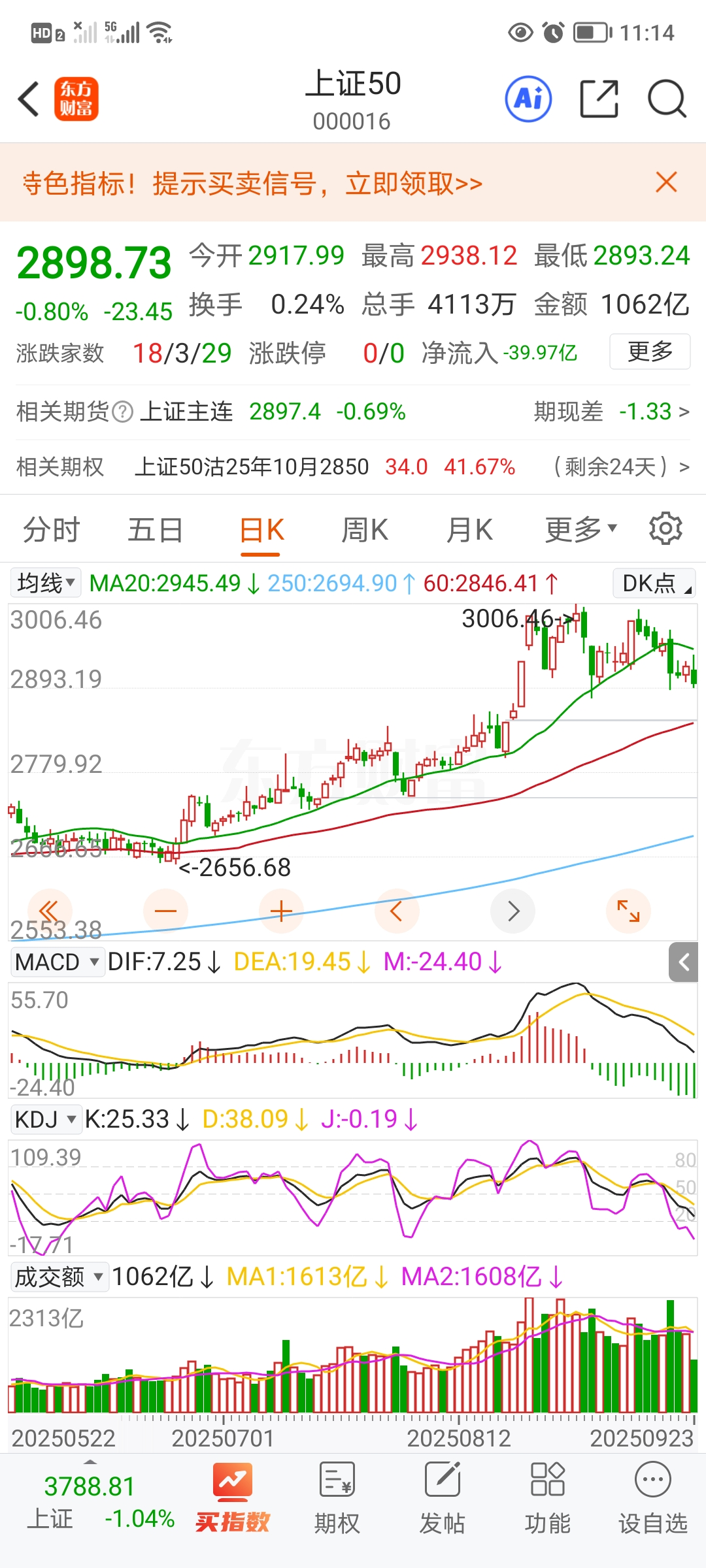706x1568 pixels.
Task: Tap 更多 for more quote details
Action: [x=649, y=351]
